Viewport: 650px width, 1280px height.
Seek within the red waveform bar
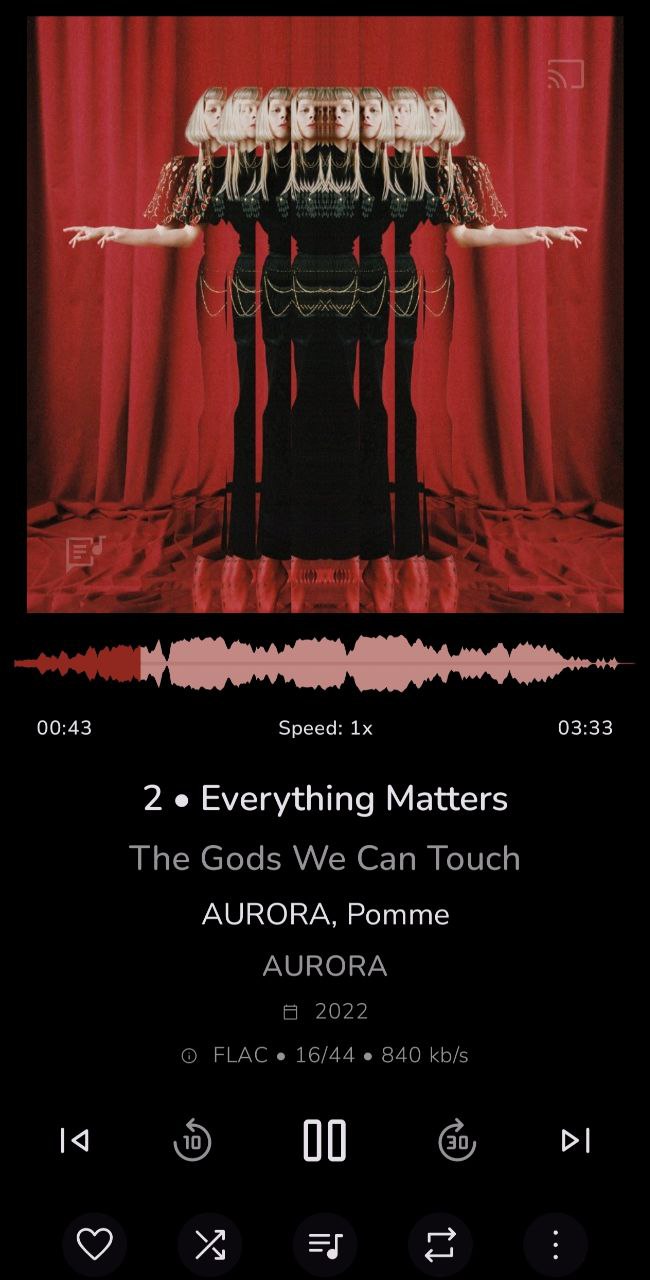pos(324,663)
